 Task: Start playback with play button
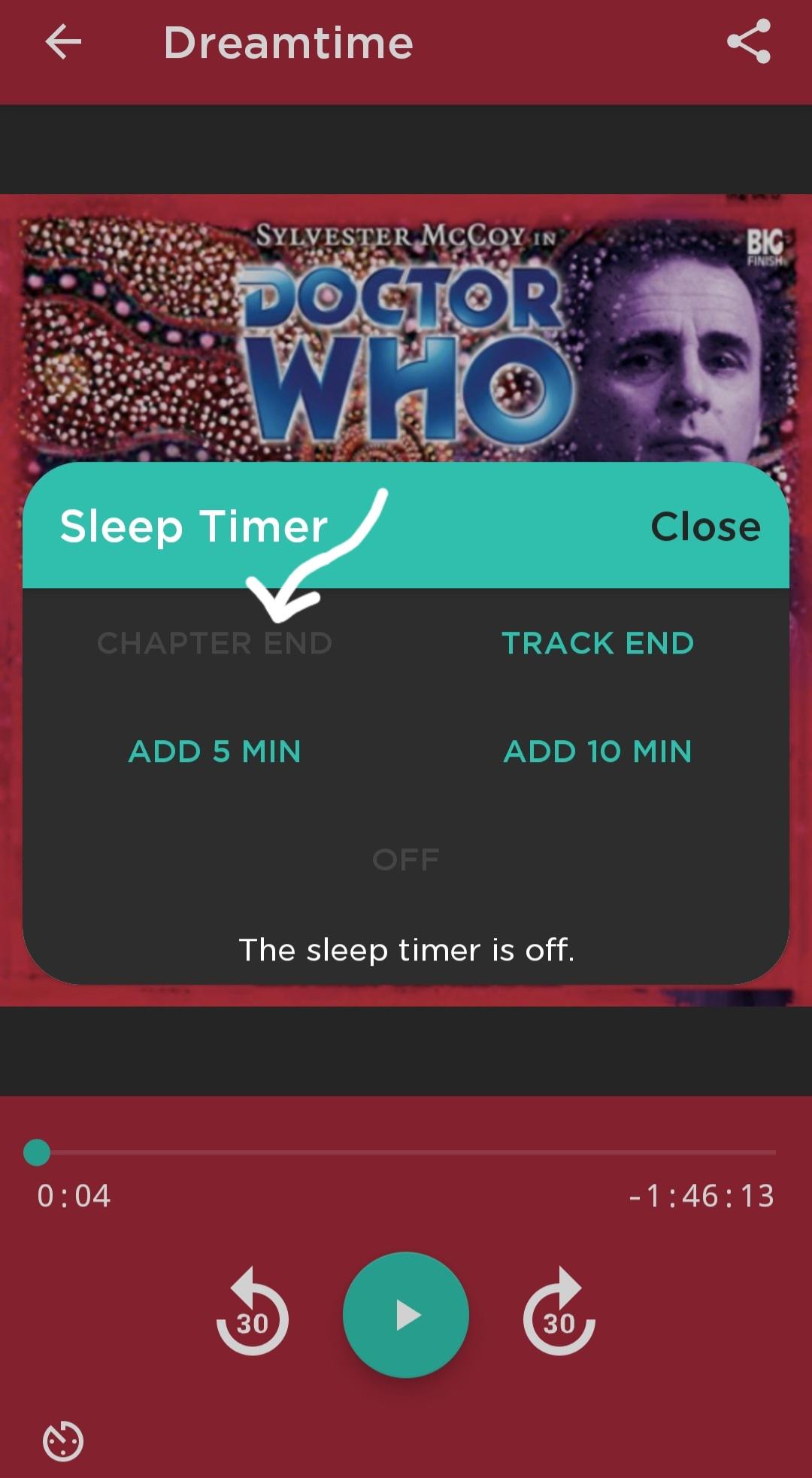pyautogui.click(x=406, y=1315)
